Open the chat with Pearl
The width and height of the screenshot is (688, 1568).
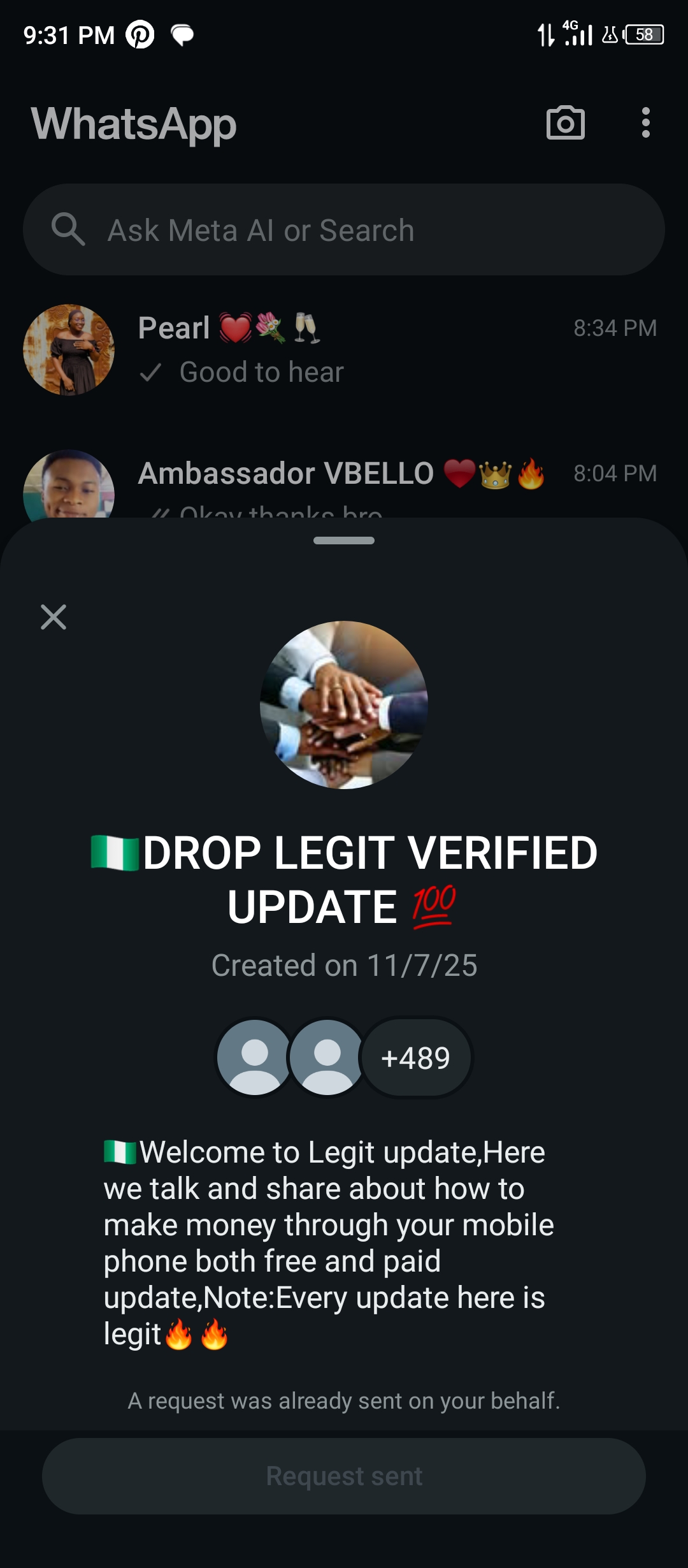(x=344, y=349)
